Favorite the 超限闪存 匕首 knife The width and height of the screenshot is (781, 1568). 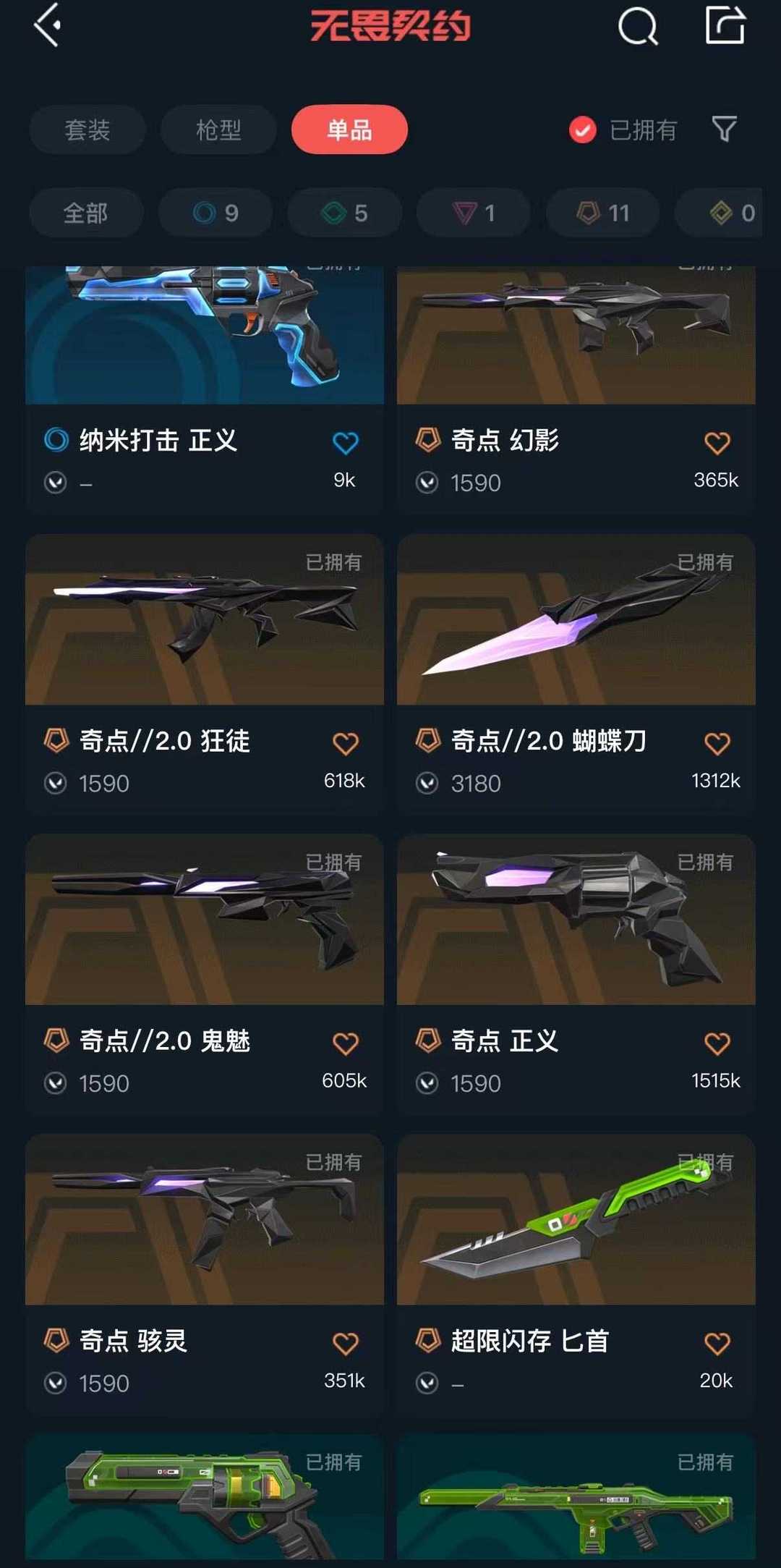pyautogui.click(x=717, y=1341)
